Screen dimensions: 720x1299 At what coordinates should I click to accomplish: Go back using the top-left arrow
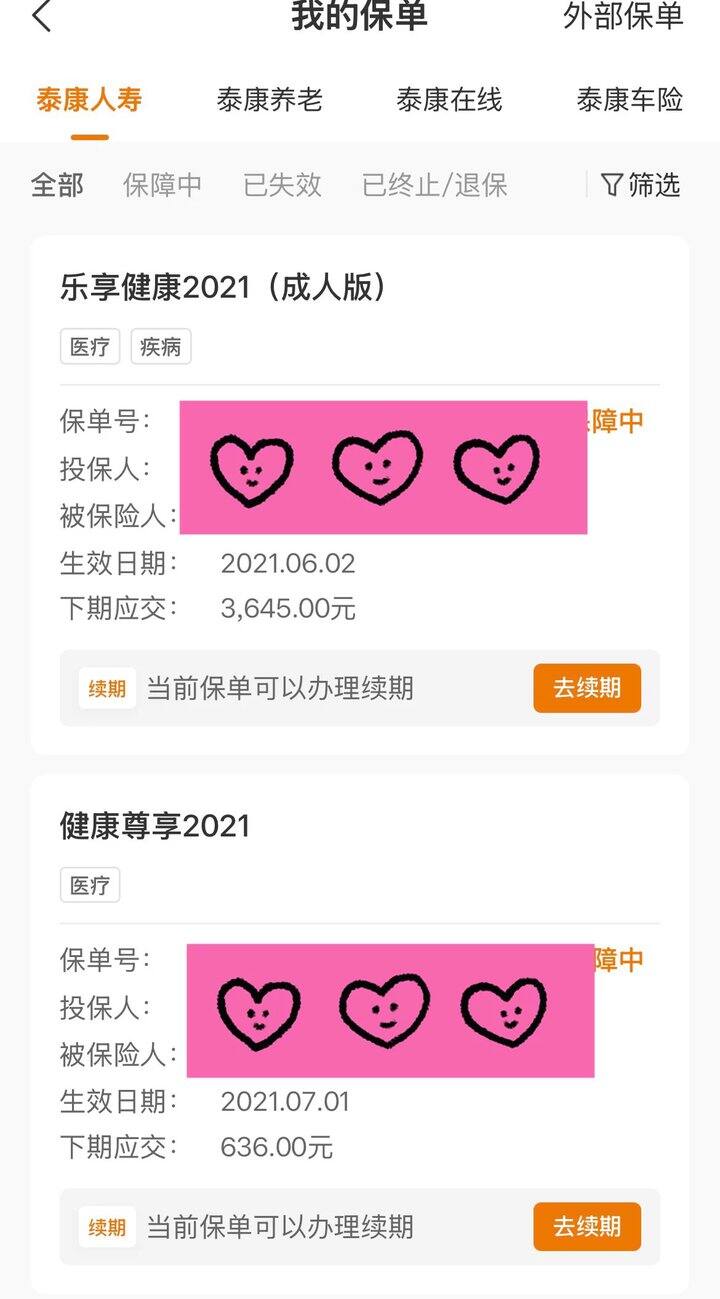click(x=41, y=17)
